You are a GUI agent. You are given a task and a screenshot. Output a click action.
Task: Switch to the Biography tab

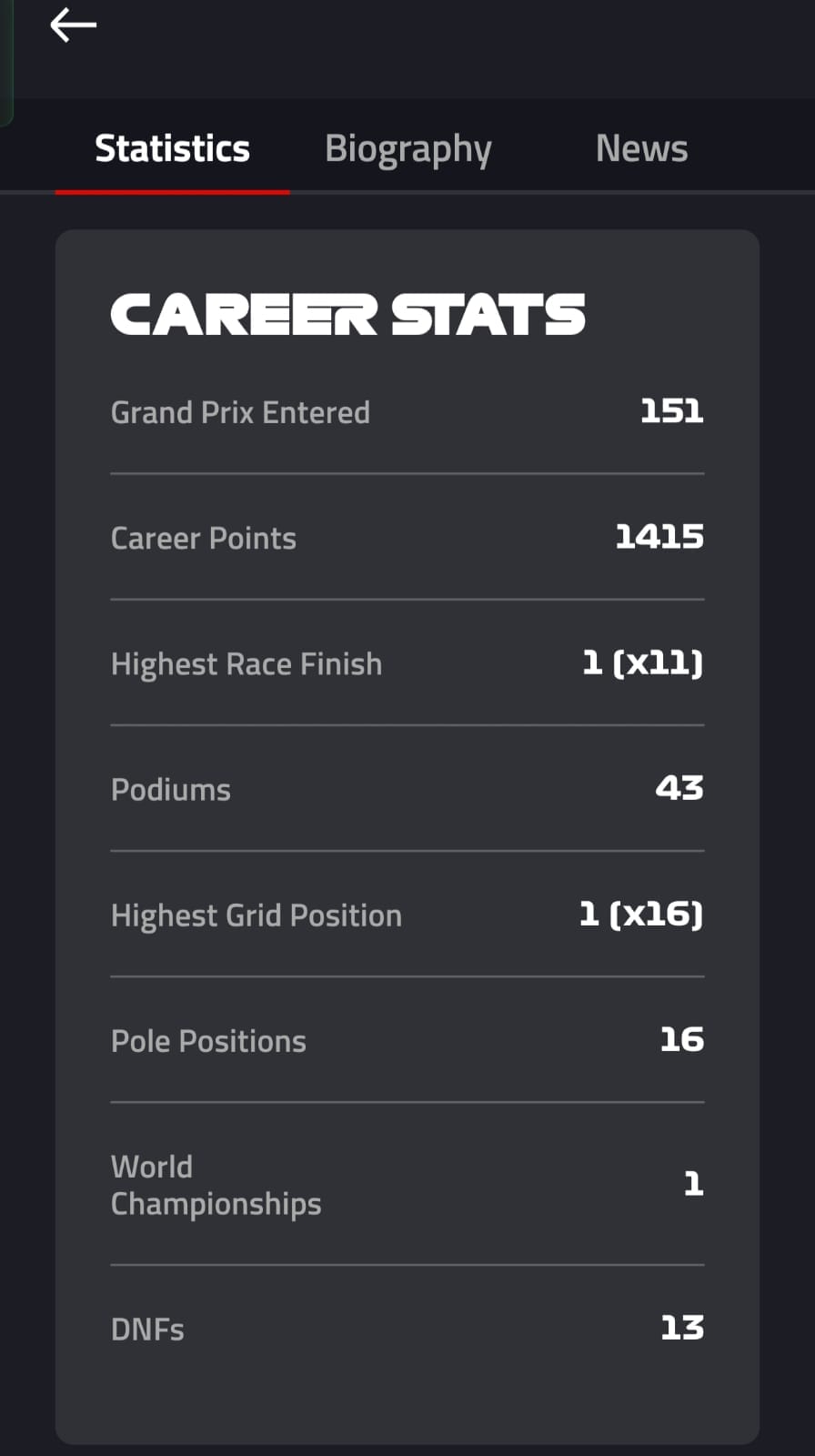coord(407,148)
